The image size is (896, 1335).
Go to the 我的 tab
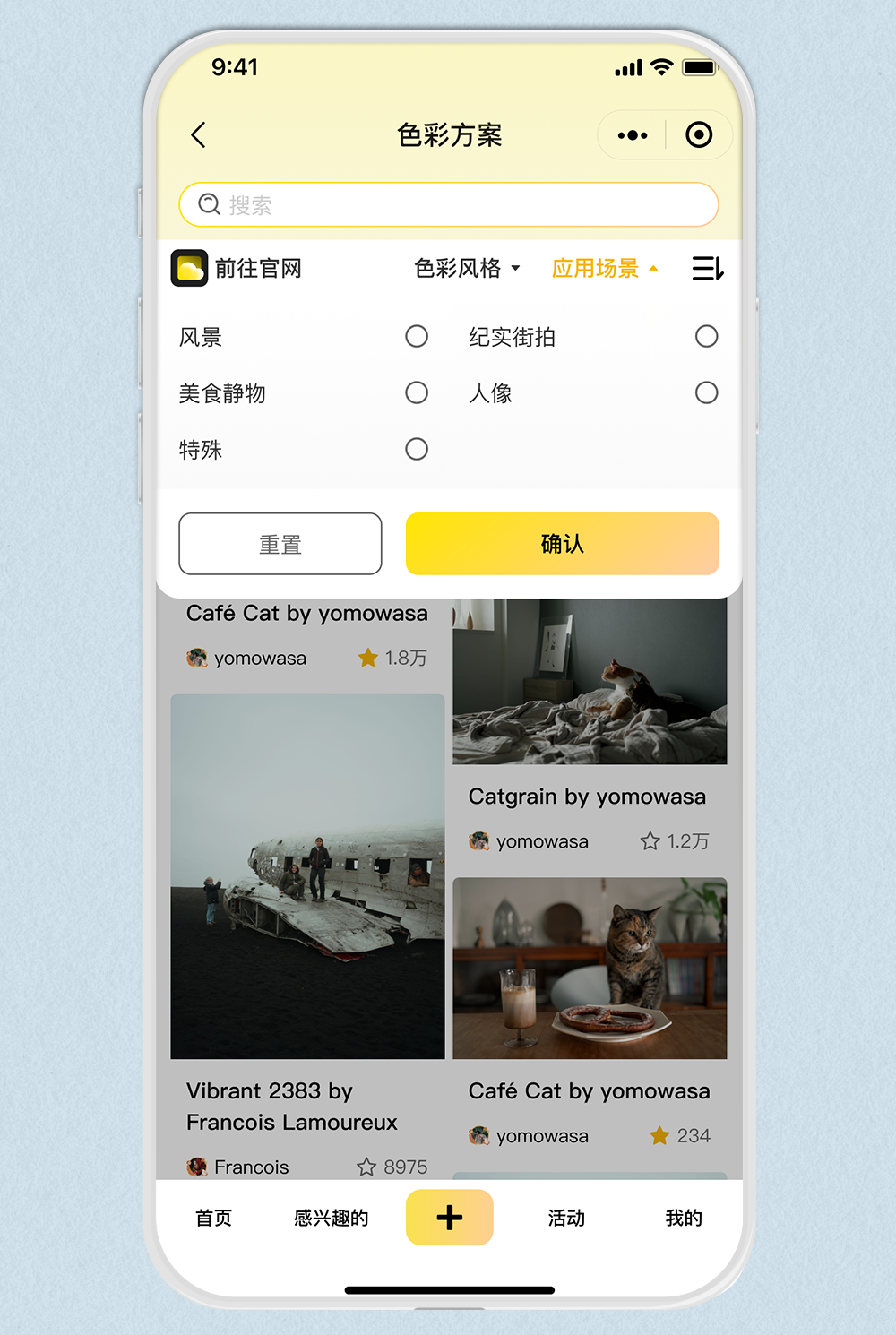point(684,1218)
